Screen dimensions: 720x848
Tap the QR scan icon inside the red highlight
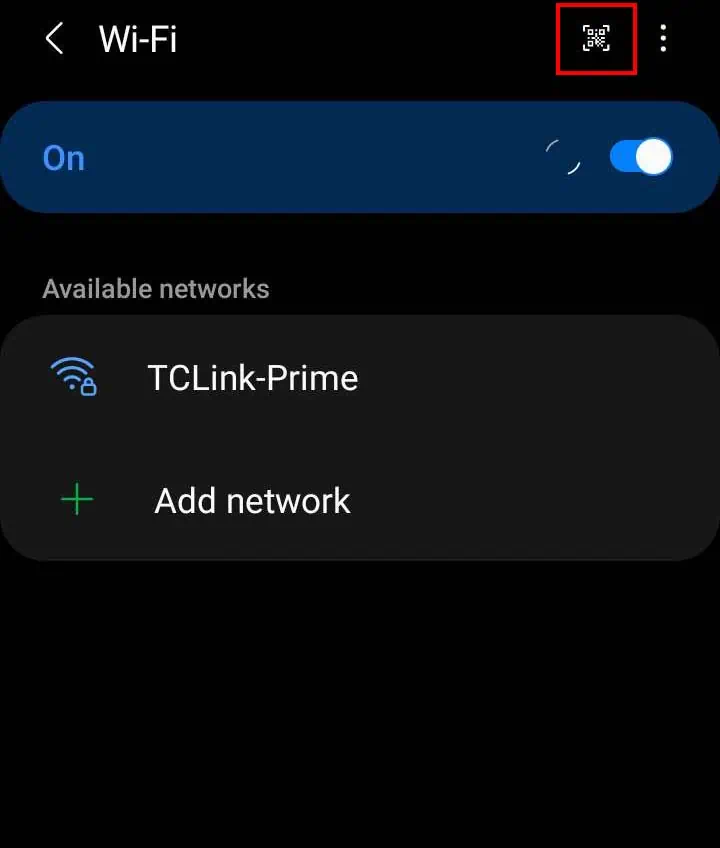click(x=596, y=39)
